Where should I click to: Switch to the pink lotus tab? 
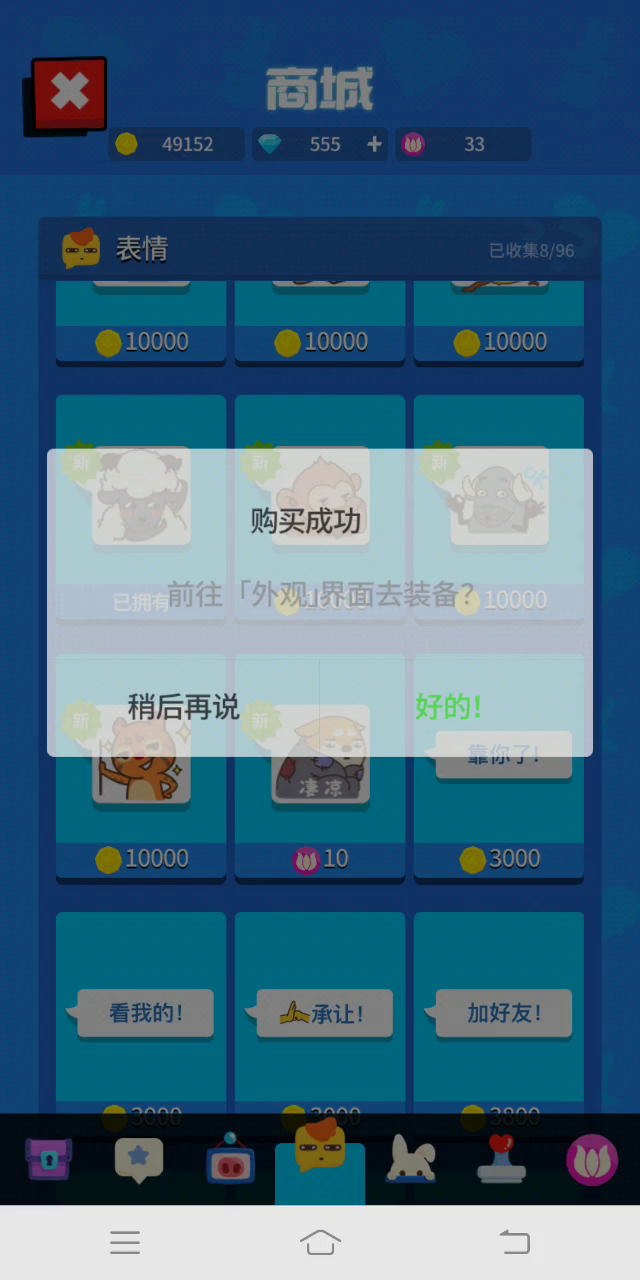pos(592,1159)
